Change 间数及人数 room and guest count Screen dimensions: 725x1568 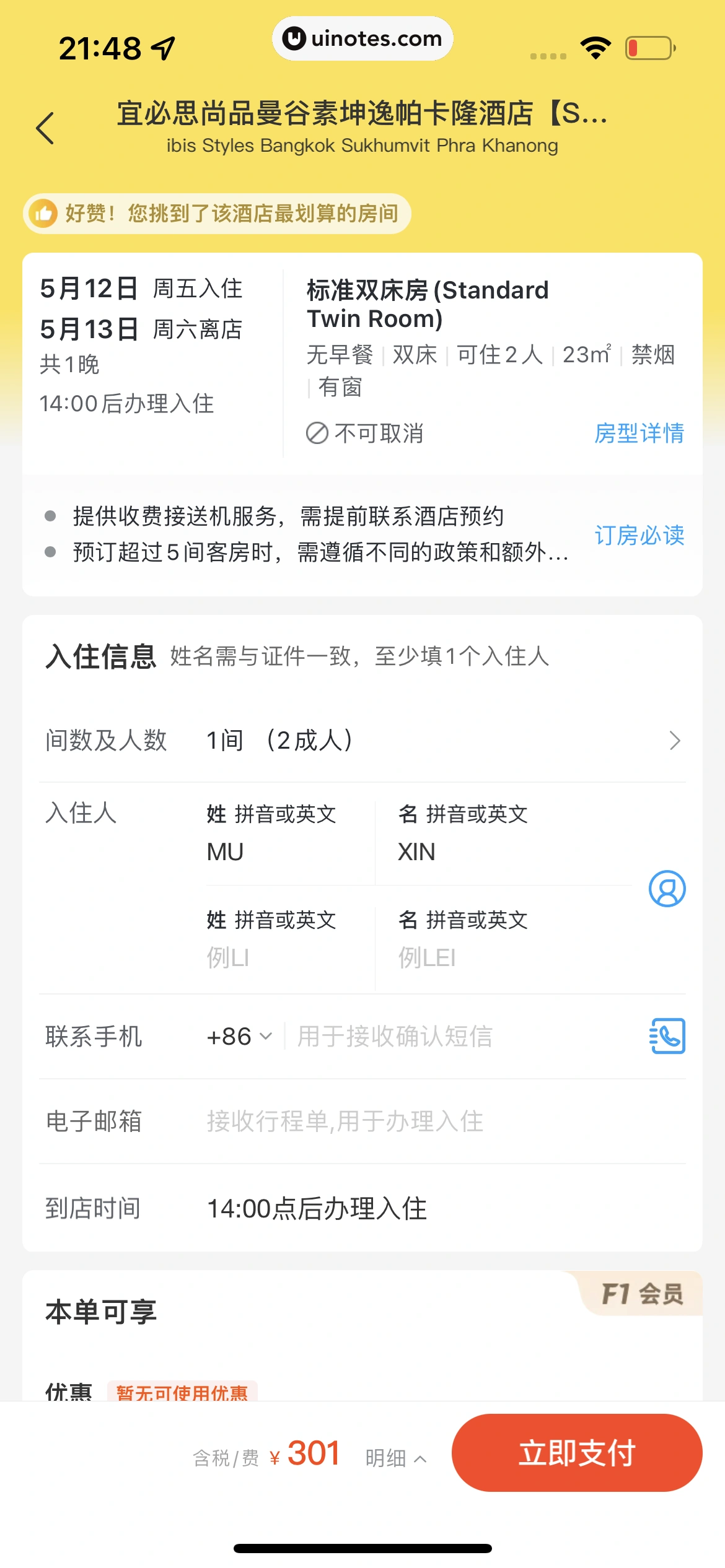(x=434, y=741)
